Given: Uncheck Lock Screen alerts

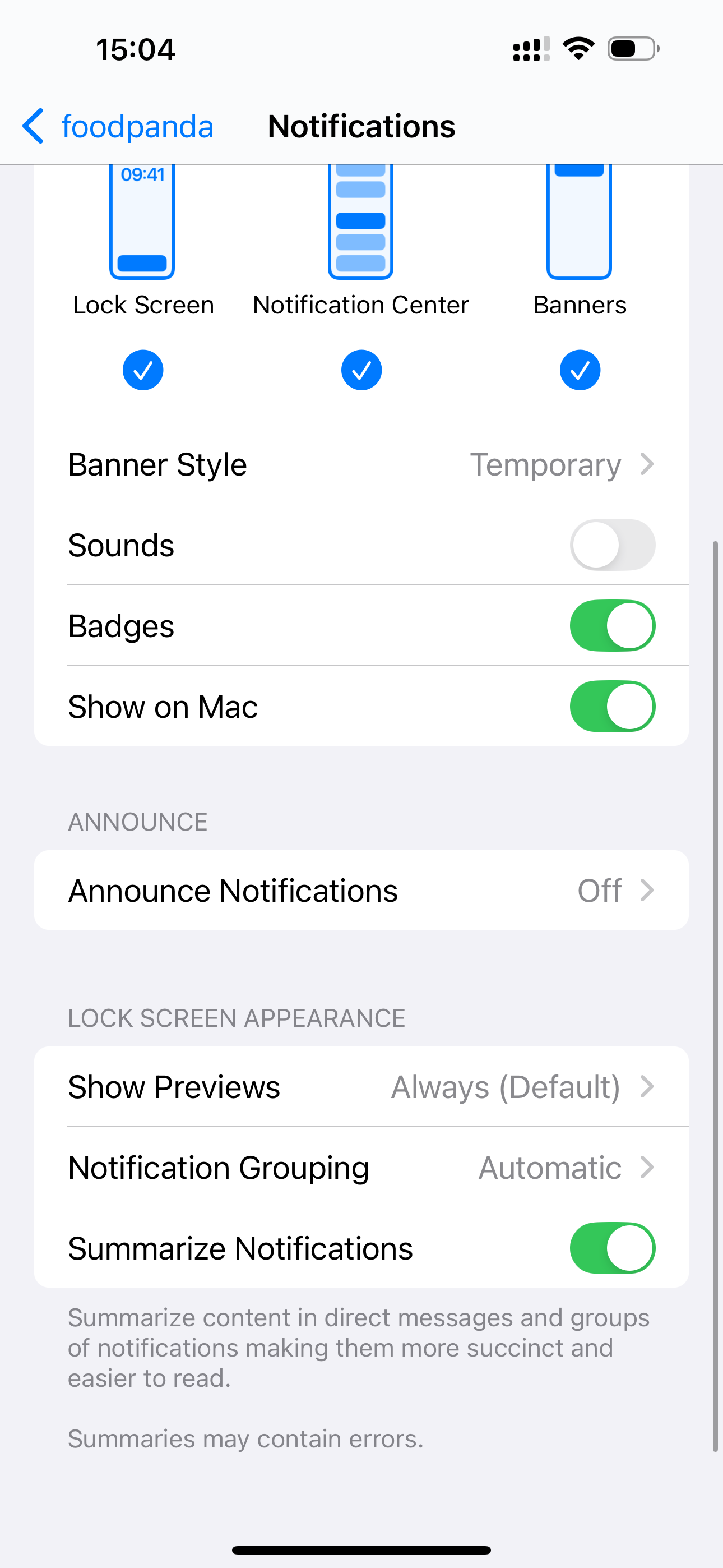Looking at the screenshot, I should (x=143, y=370).
